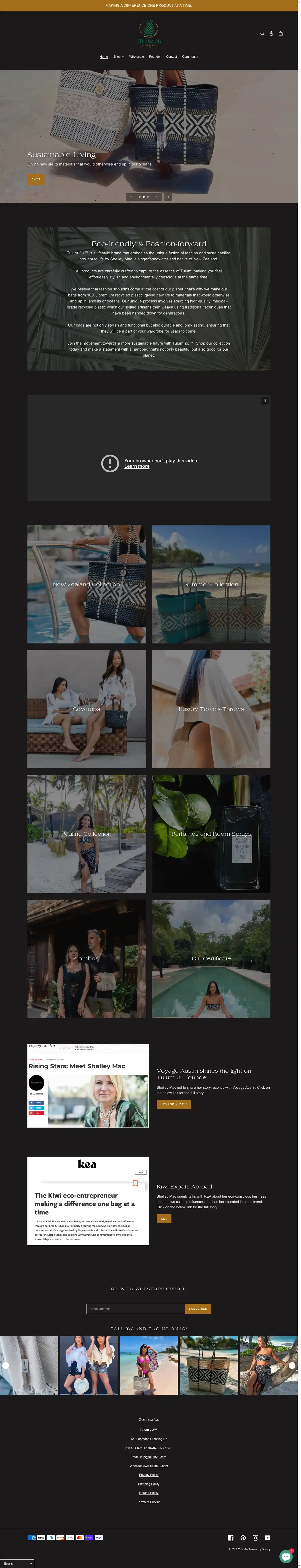
Task: Expand the Shop menu
Action: coord(118,57)
